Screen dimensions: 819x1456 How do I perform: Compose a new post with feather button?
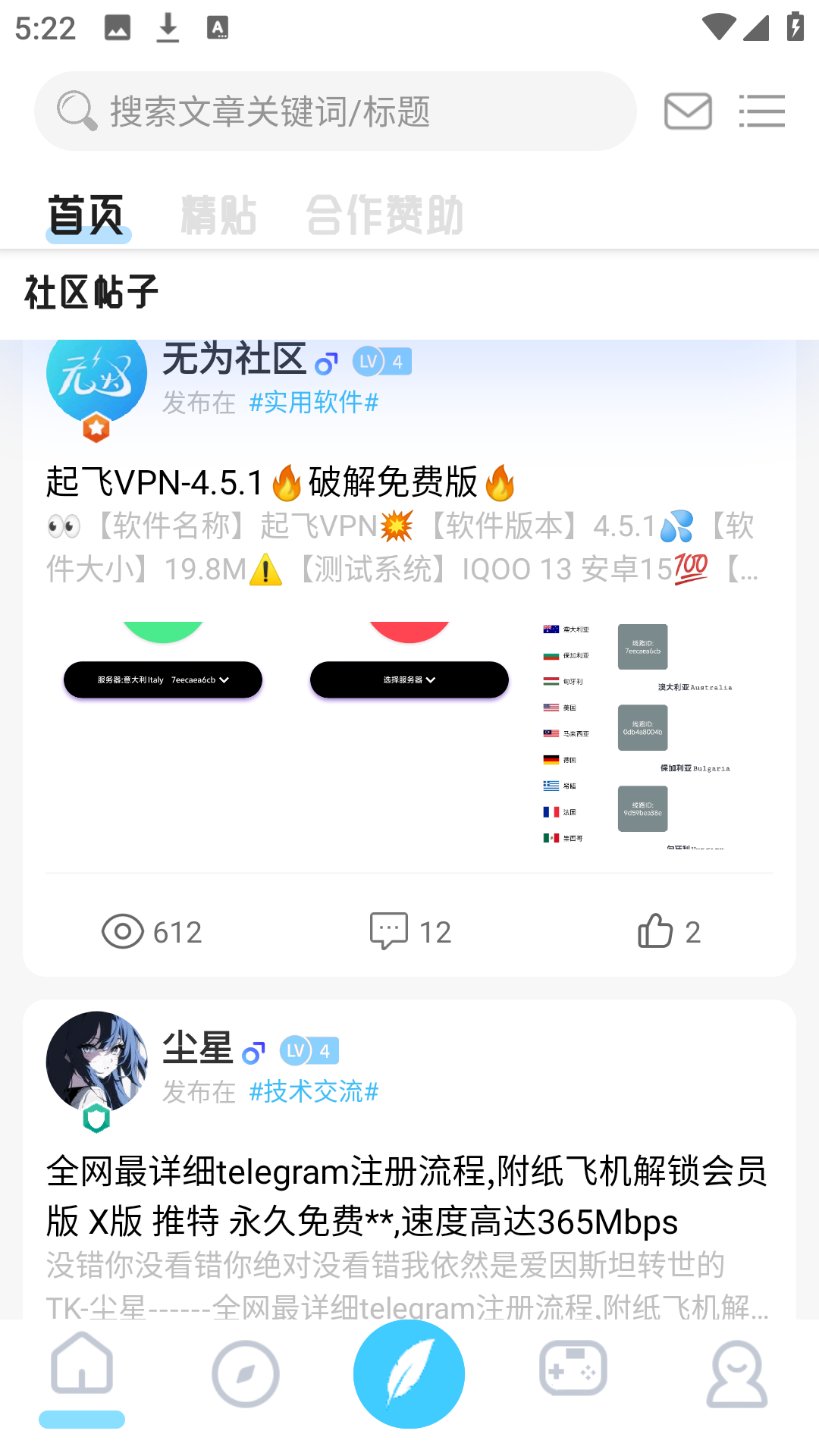pyautogui.click(x=409, y=1373)
